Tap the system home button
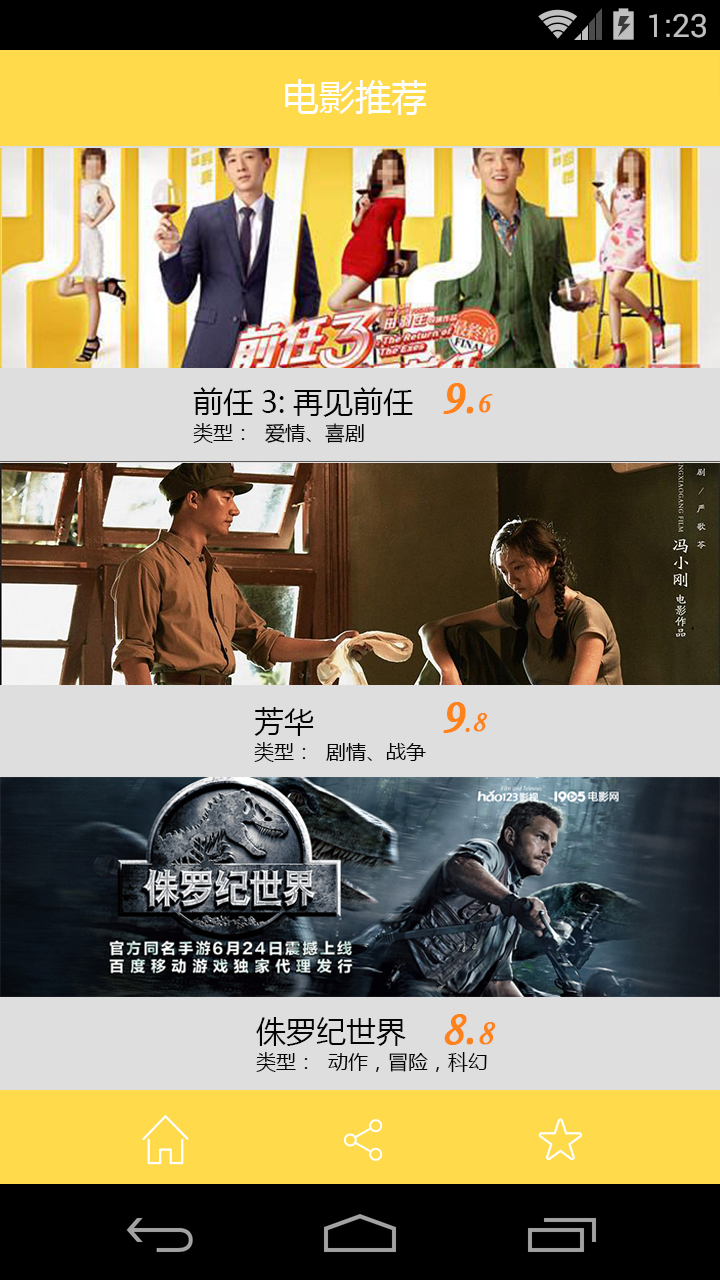 pyautogui.click(x=360, y=1235)
